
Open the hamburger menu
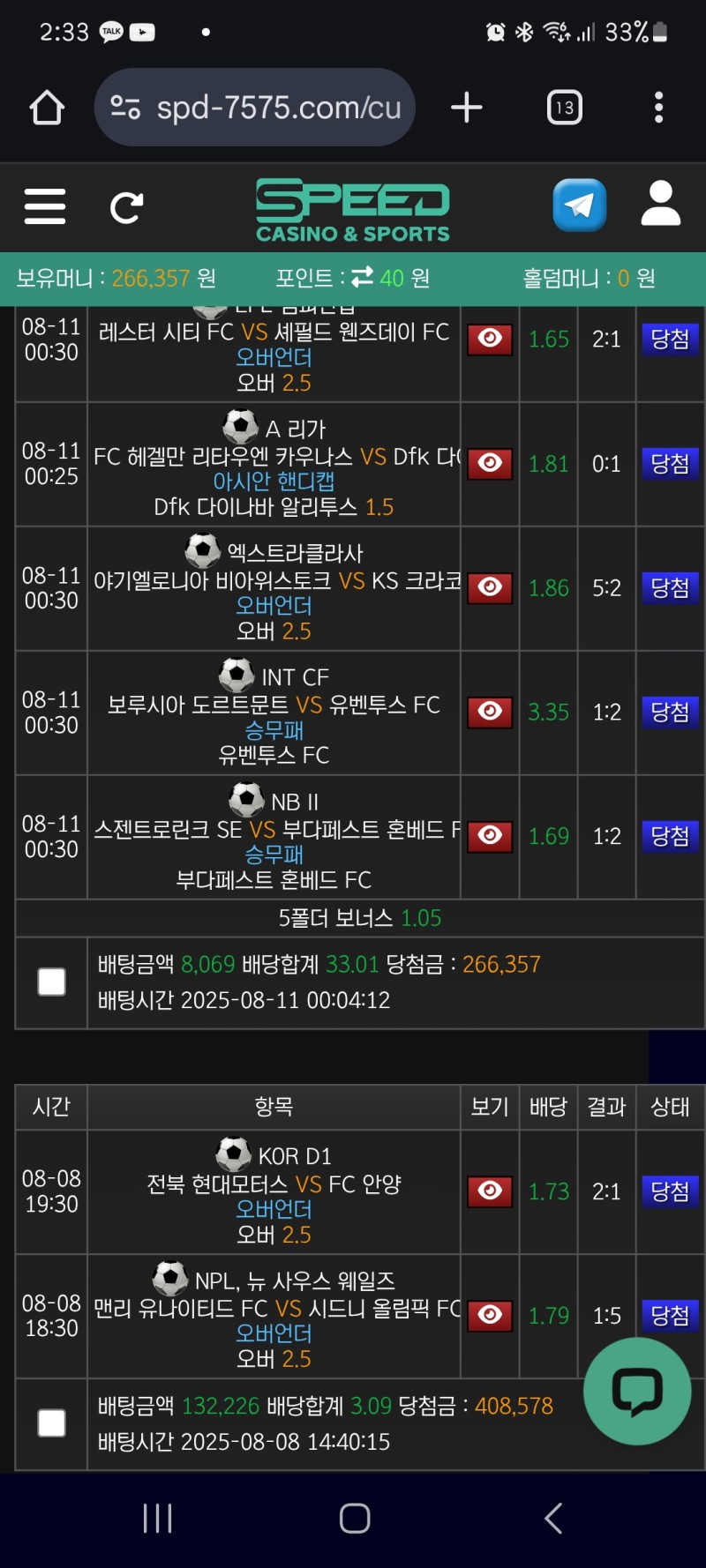tap(45, 206)
